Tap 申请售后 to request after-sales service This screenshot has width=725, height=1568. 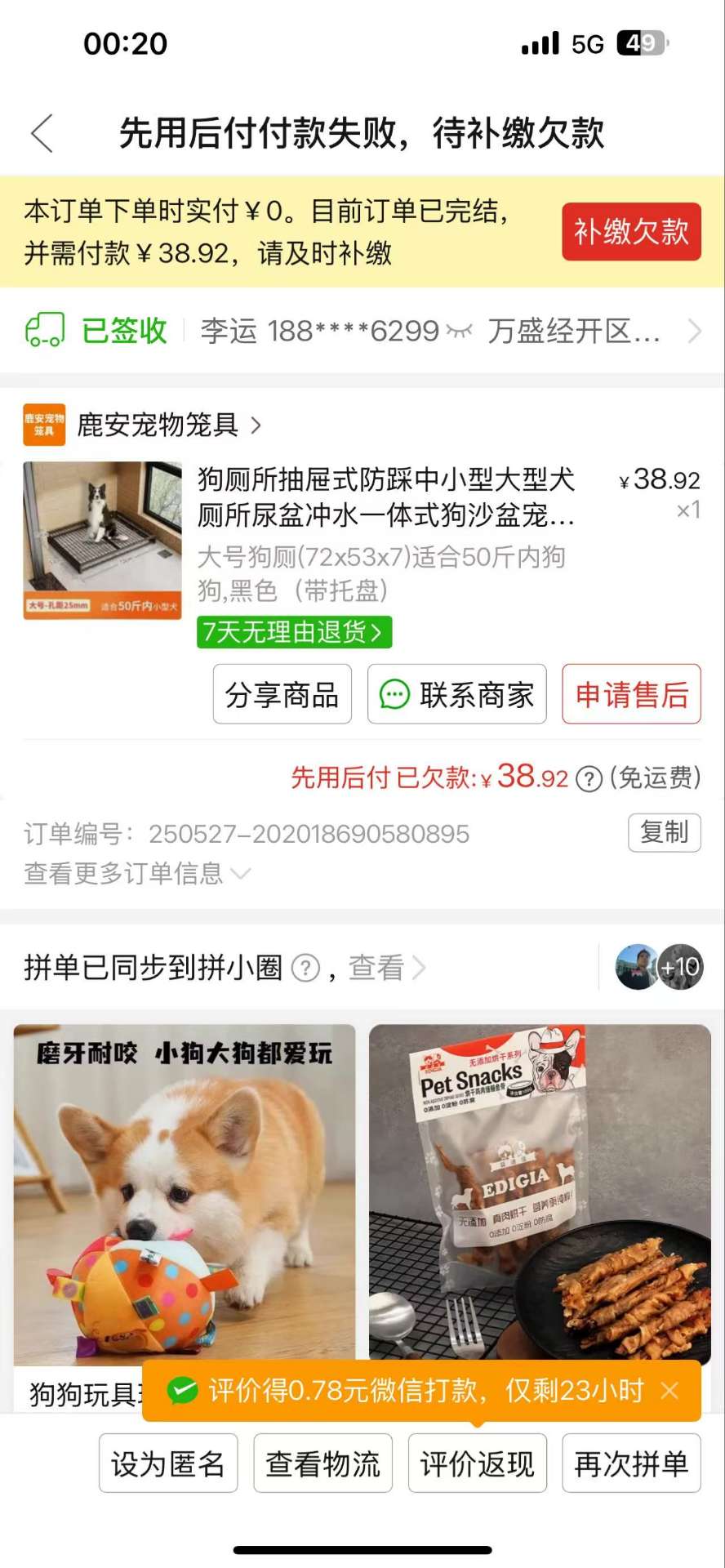coord(630,694)
